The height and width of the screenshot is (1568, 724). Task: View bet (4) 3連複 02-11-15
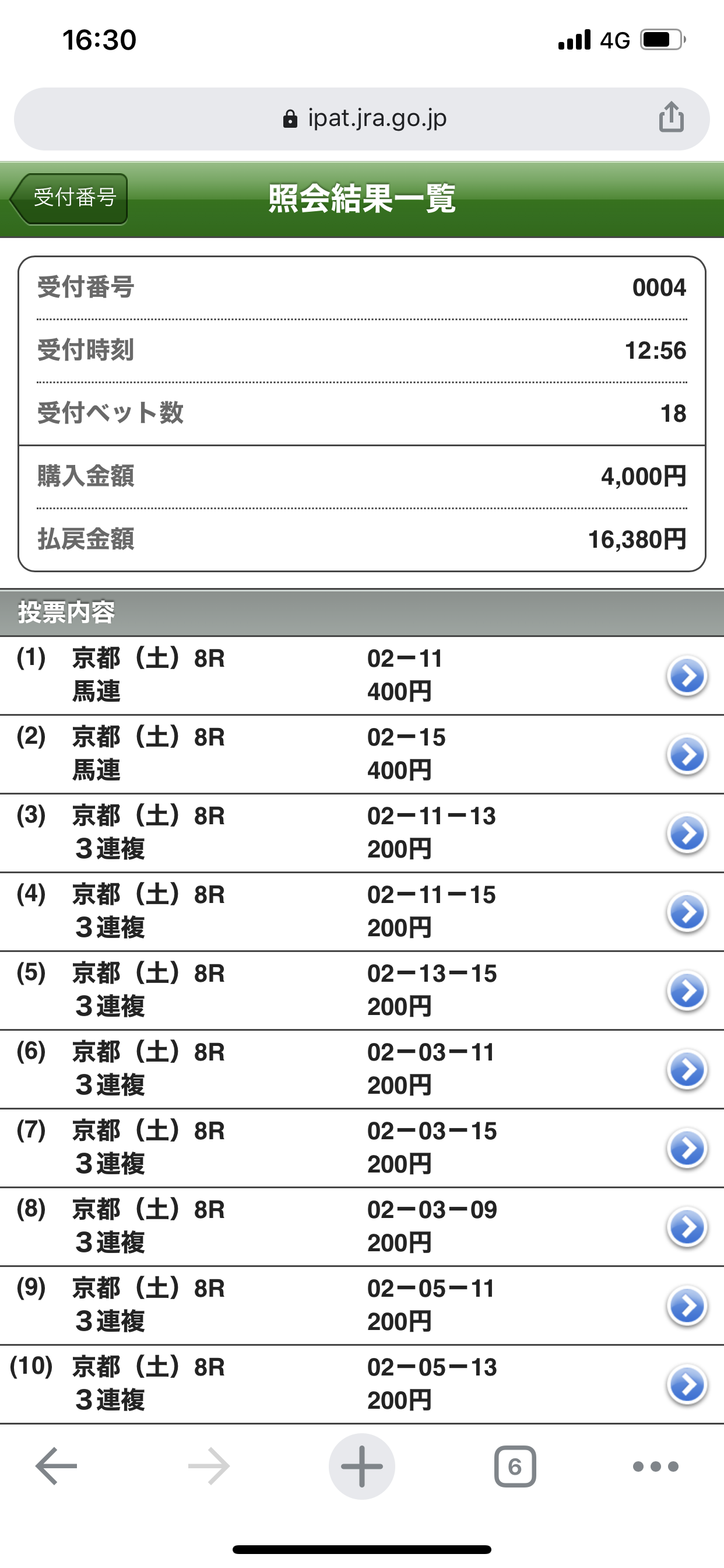point(686,912)
